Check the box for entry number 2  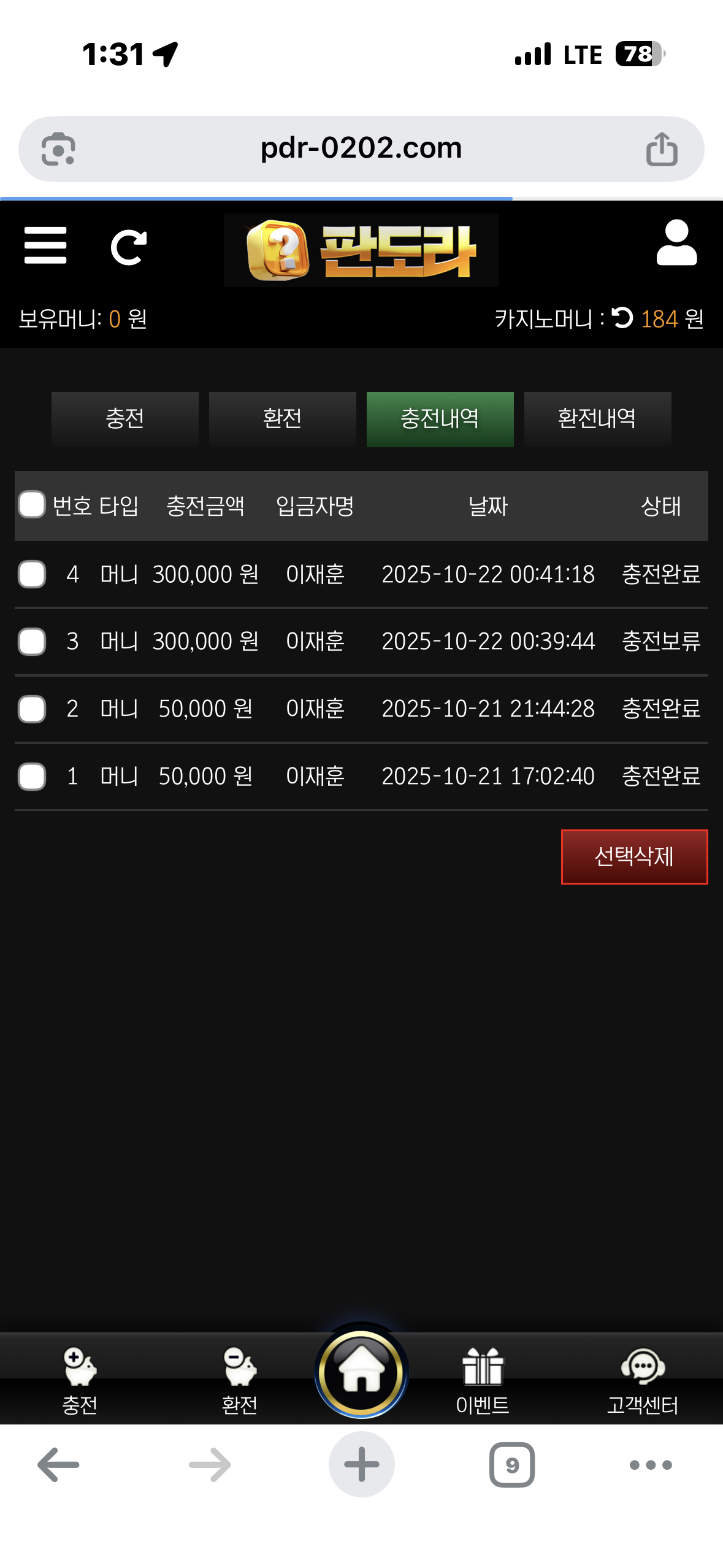32,709
